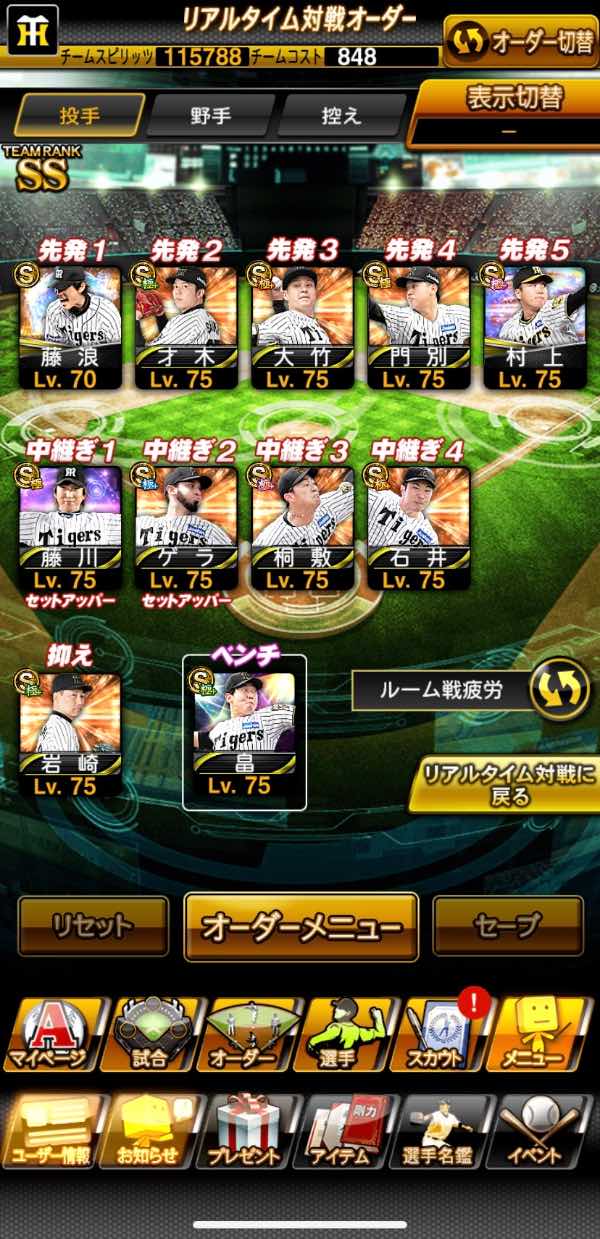Tap the リセット button

coord(93,926)
